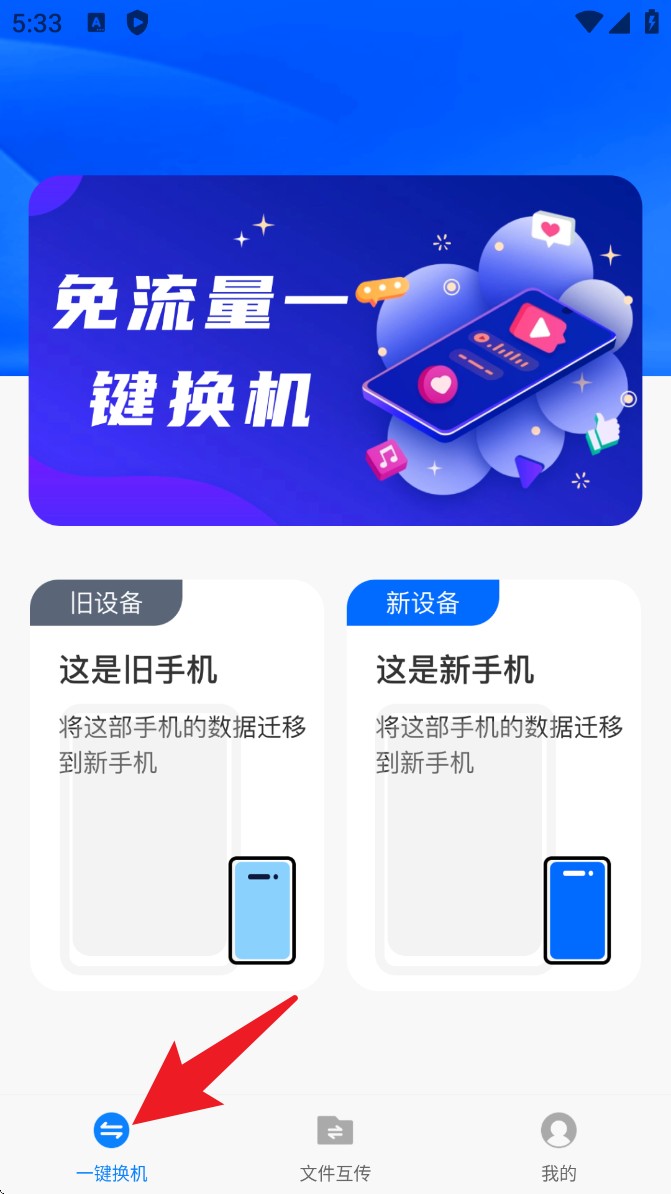Select the 新设备 new phone card
The width and height of the screenshot is (671, 1194).
click(x=493, y=785)
